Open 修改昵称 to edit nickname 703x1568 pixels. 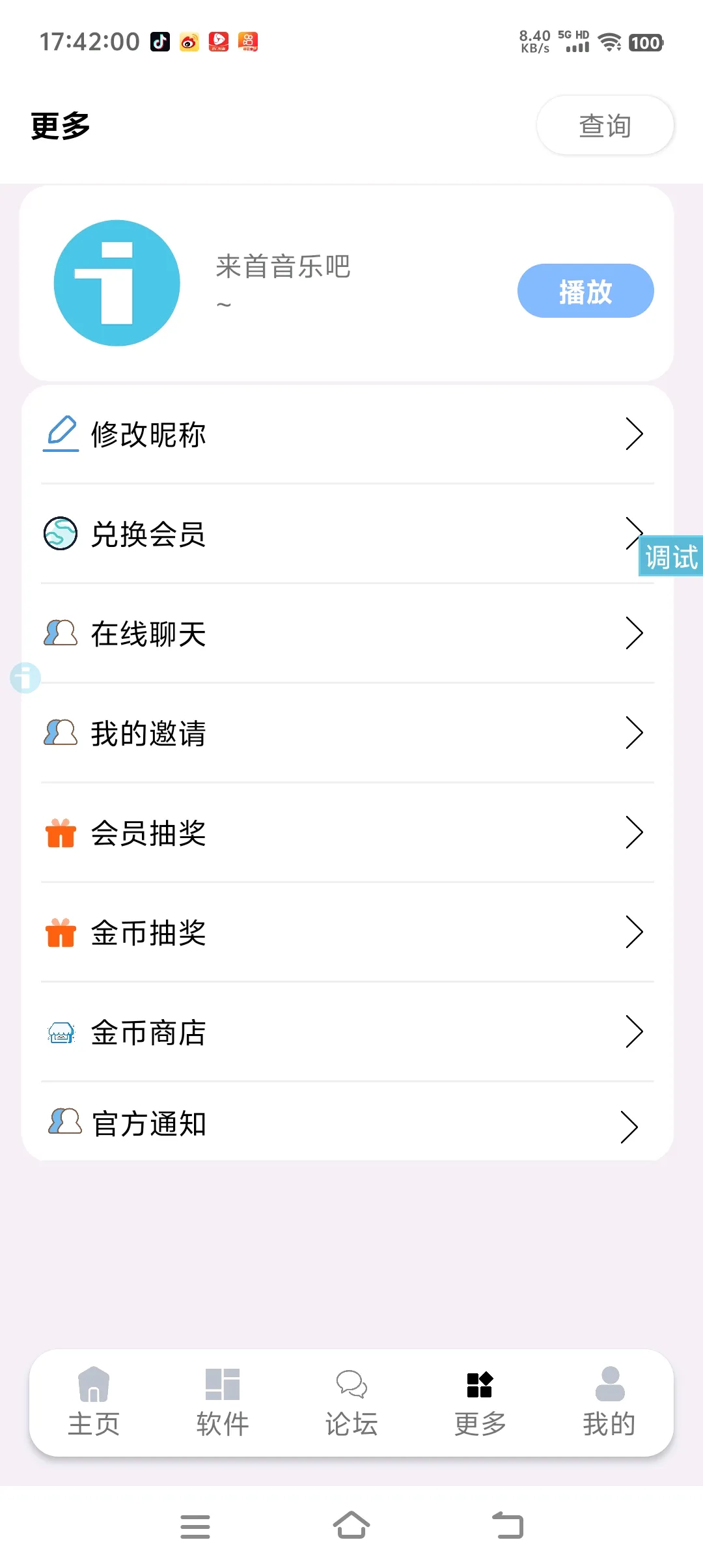(347, 434)
